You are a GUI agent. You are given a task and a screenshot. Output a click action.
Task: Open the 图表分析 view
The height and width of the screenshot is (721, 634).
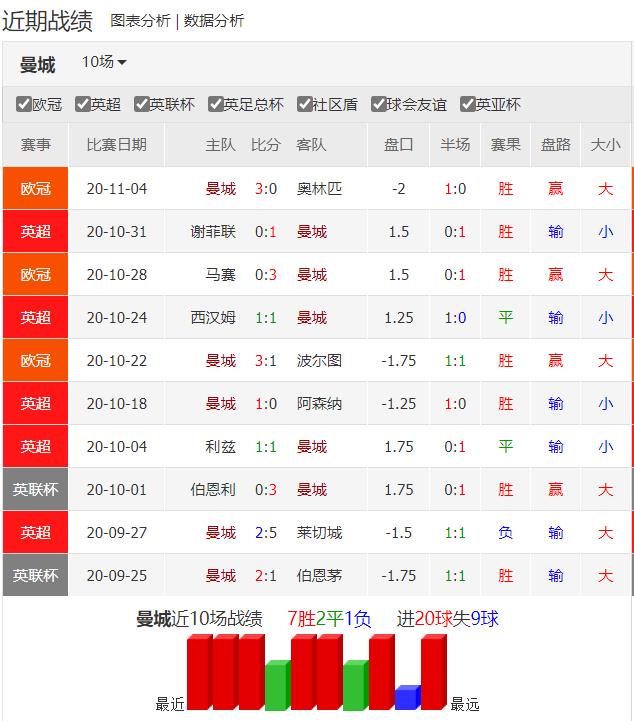[140, 20]
